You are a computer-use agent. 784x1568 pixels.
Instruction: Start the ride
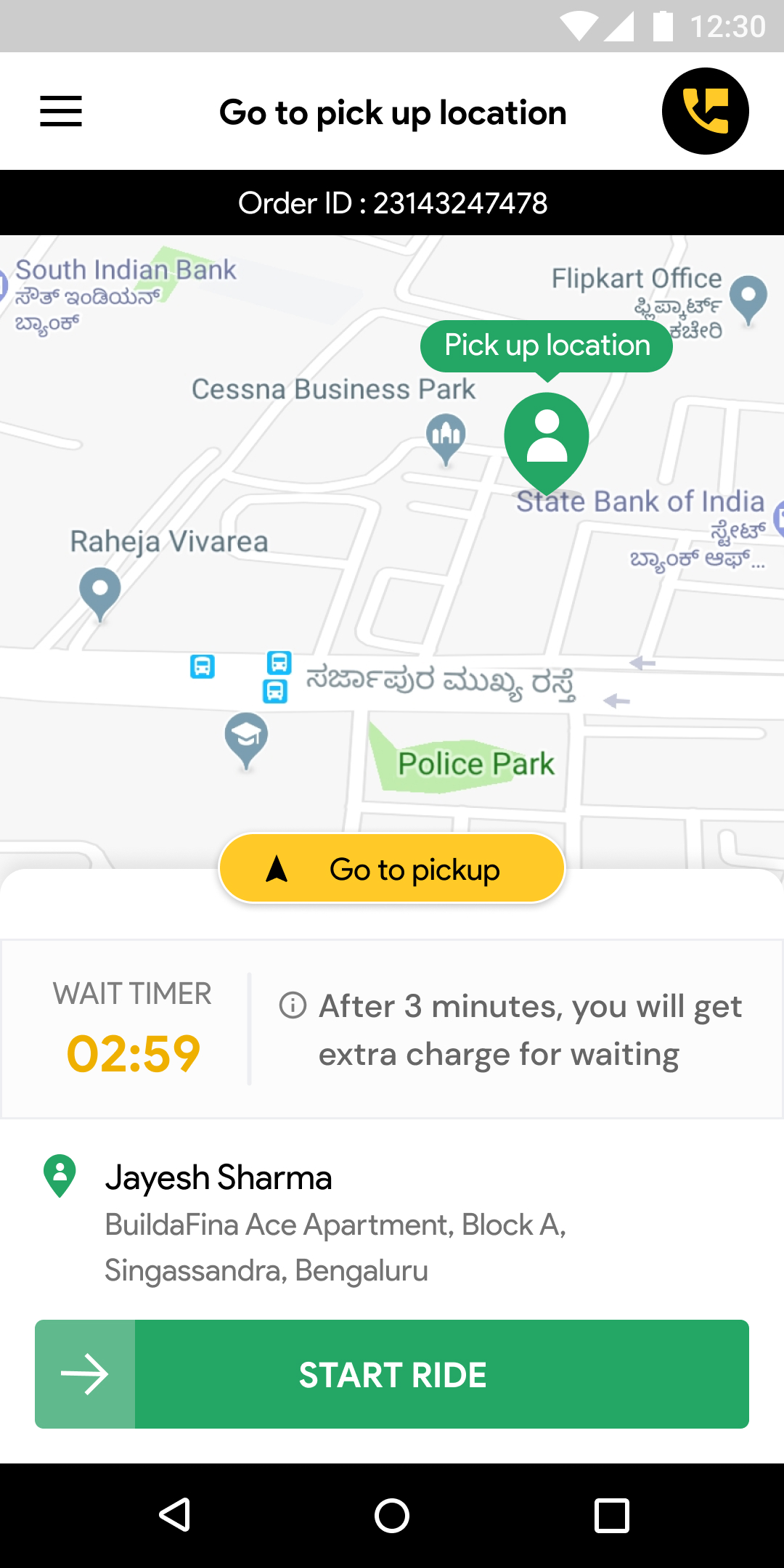click(392, 1374)
